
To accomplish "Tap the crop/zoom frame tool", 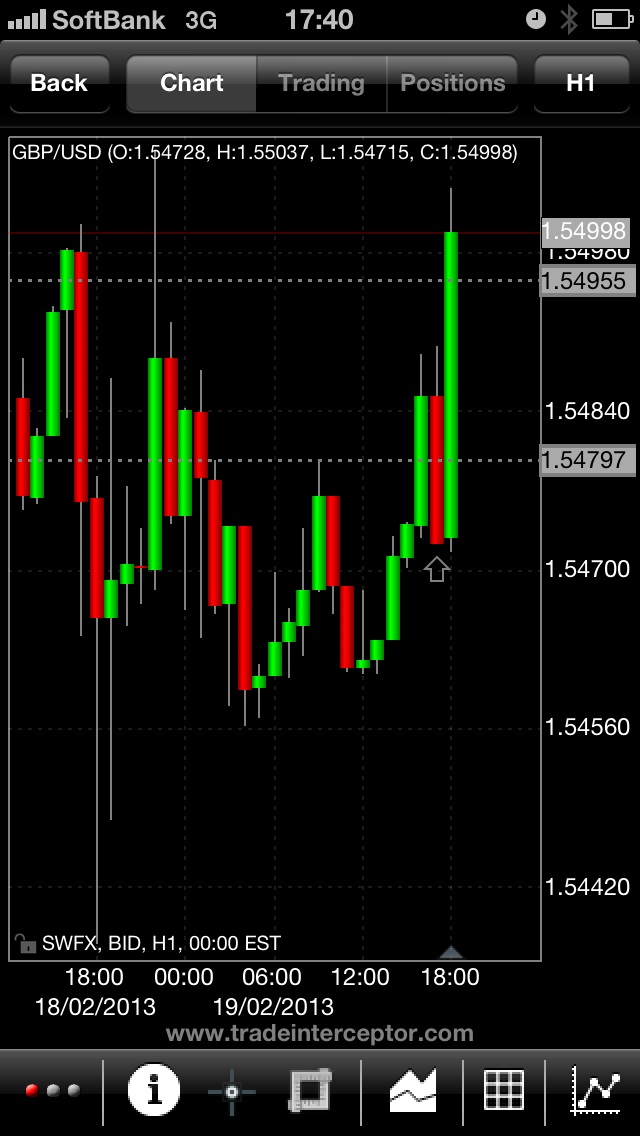I will [310, 1090].
